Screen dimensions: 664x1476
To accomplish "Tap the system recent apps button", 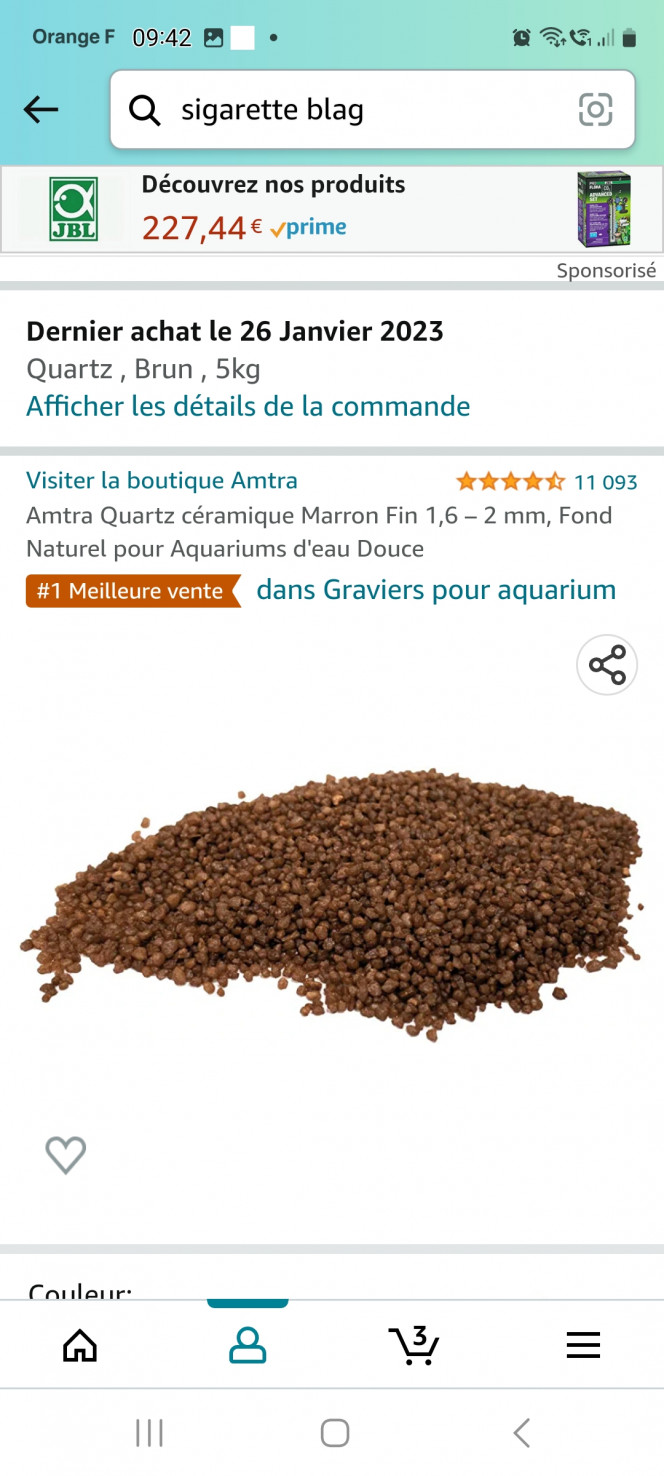I will (149, 1433).
